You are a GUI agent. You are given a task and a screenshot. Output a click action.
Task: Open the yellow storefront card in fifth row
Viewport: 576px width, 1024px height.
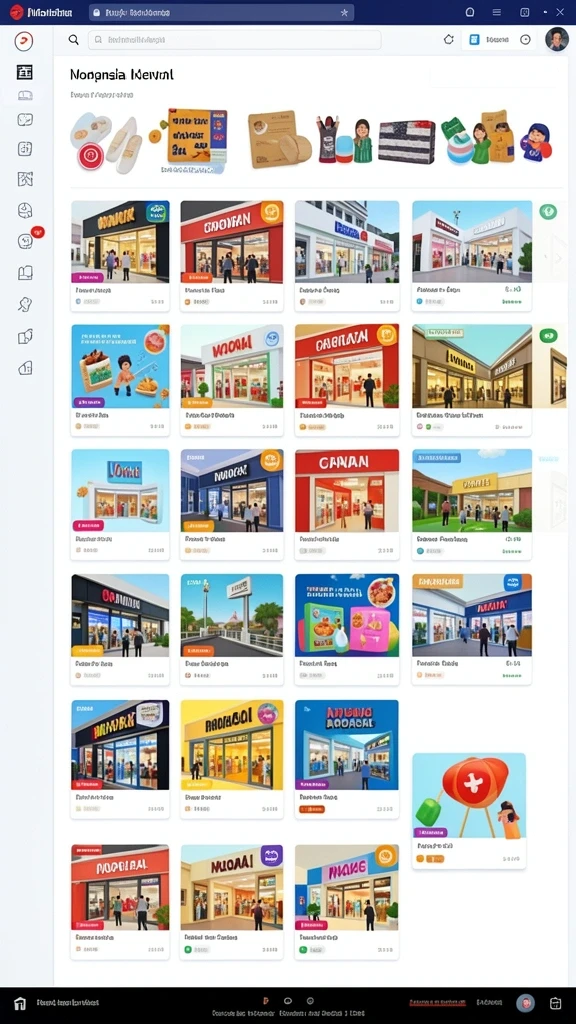pyautogui.click(x=232, y=759)
